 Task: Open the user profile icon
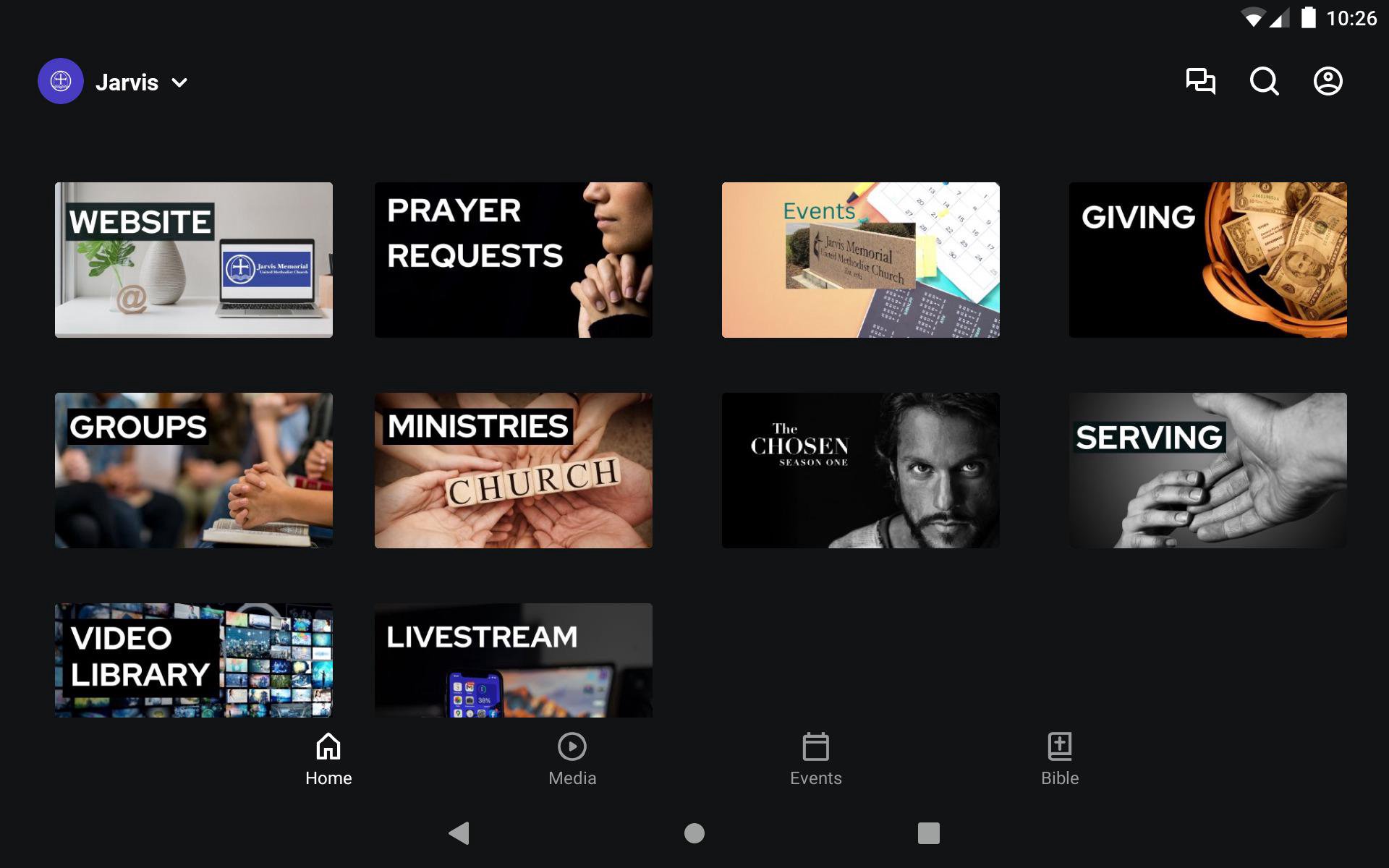pos(1328,81)
